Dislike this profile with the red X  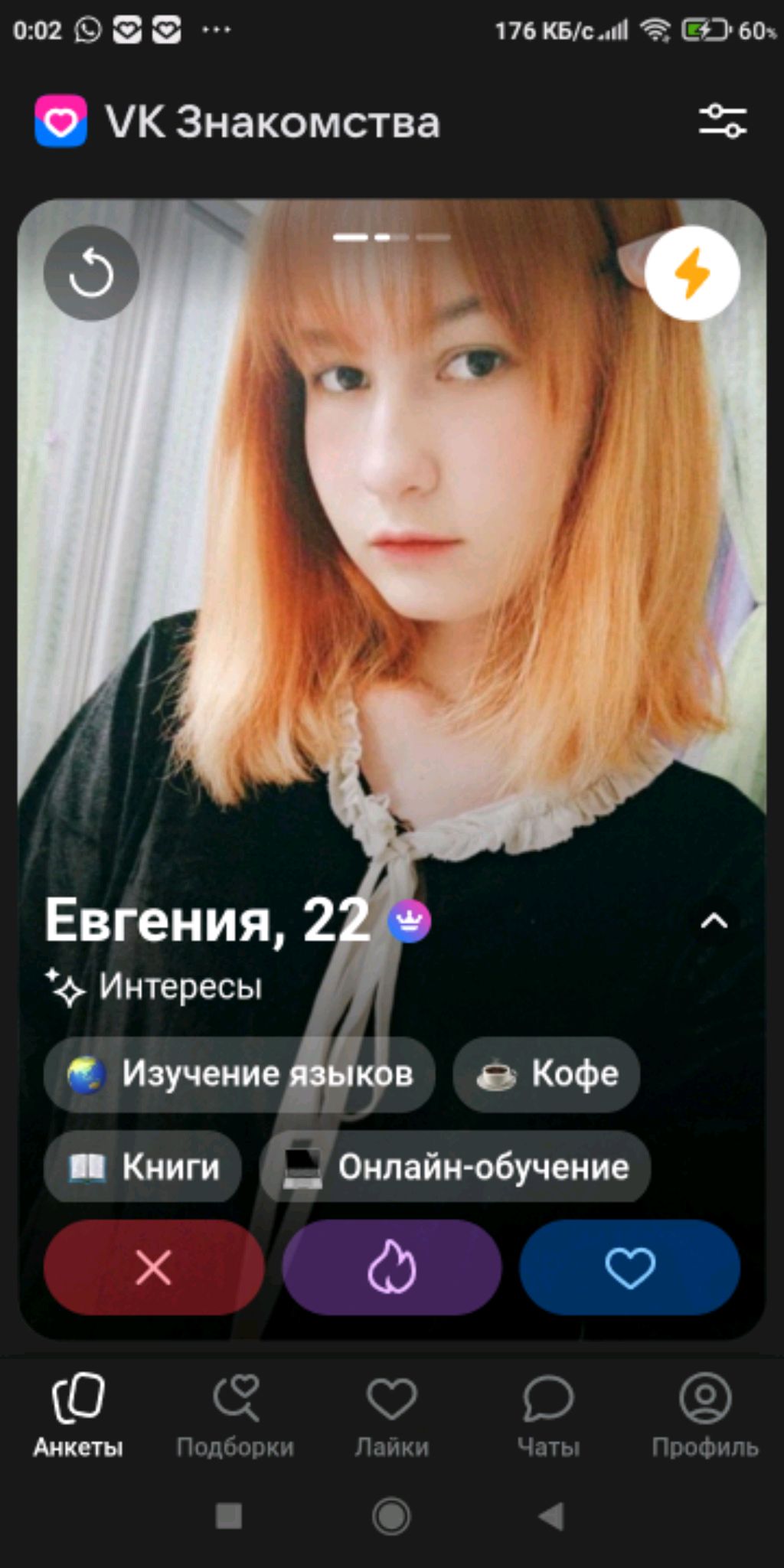[154, 1268]
